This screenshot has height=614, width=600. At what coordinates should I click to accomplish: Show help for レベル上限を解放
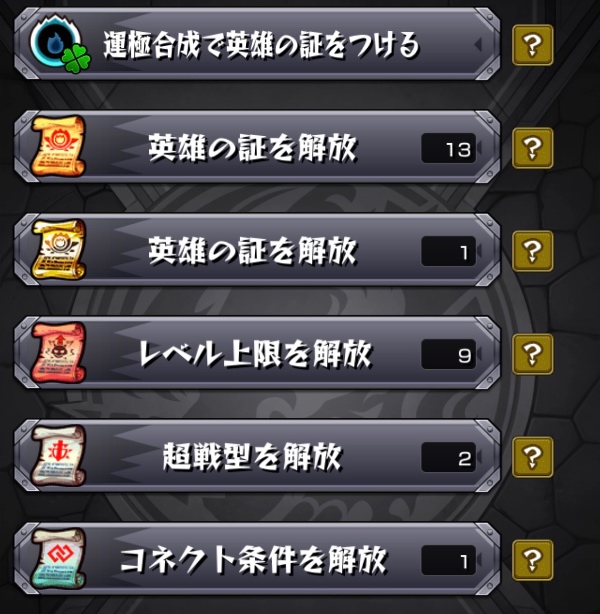click(533, 353)
